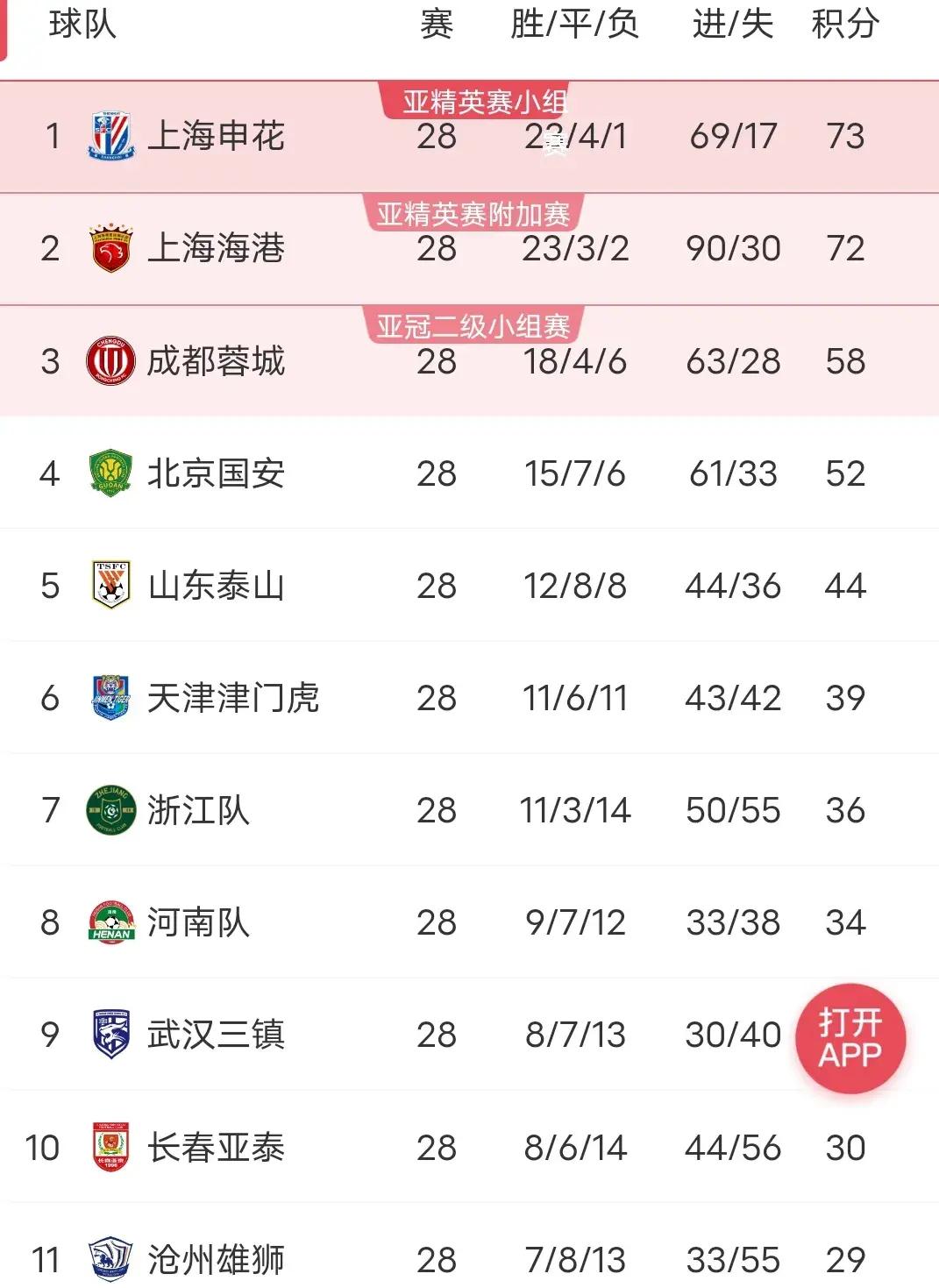The width and height of the screenshot is (939, 1288).
Task: Select the 北京国安 green badge
Action: [x=109, y=473]
